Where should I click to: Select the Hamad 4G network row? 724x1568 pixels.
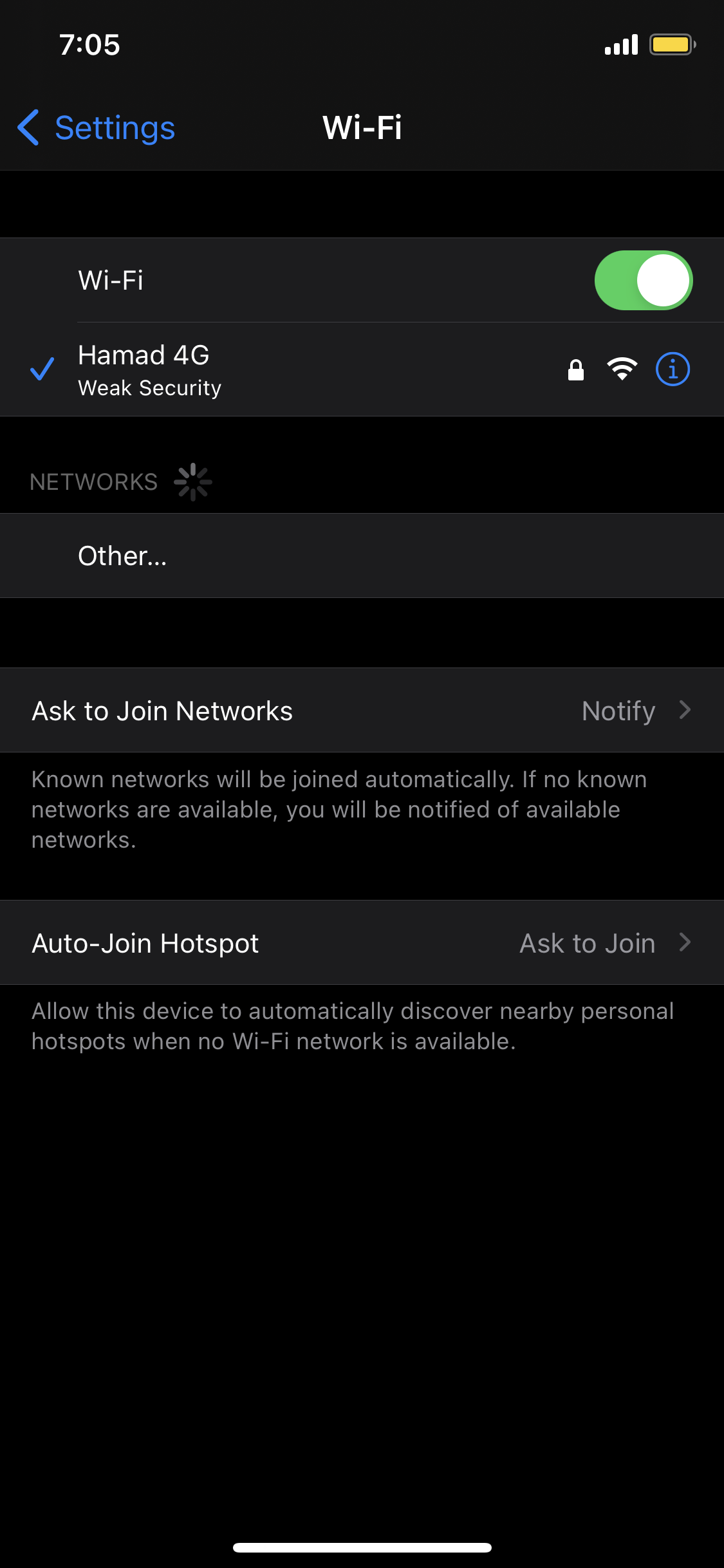click(362, 369)
